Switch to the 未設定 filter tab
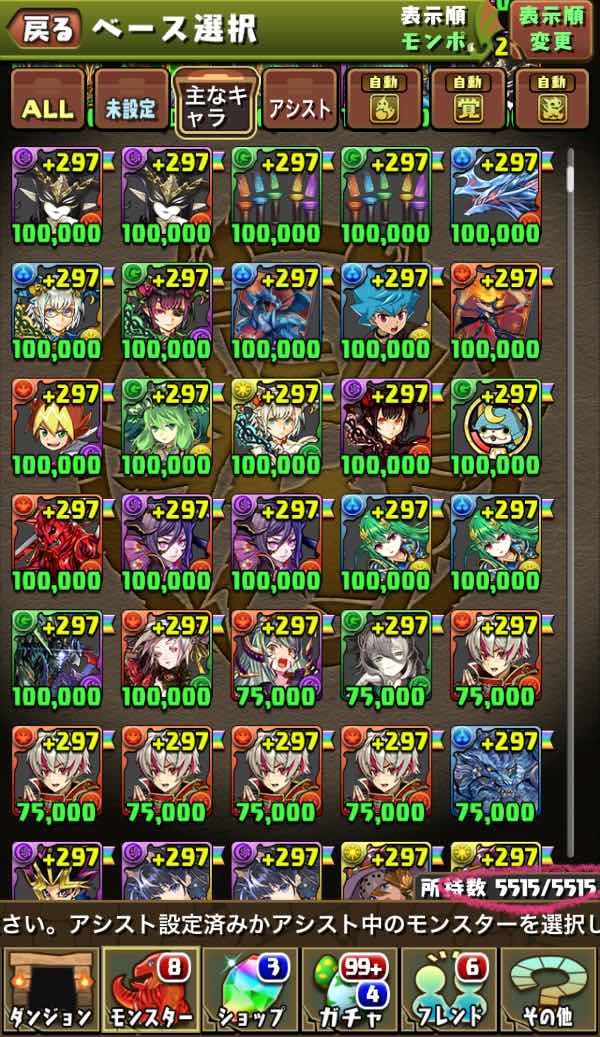600x1037 pixels. point(131,106)
